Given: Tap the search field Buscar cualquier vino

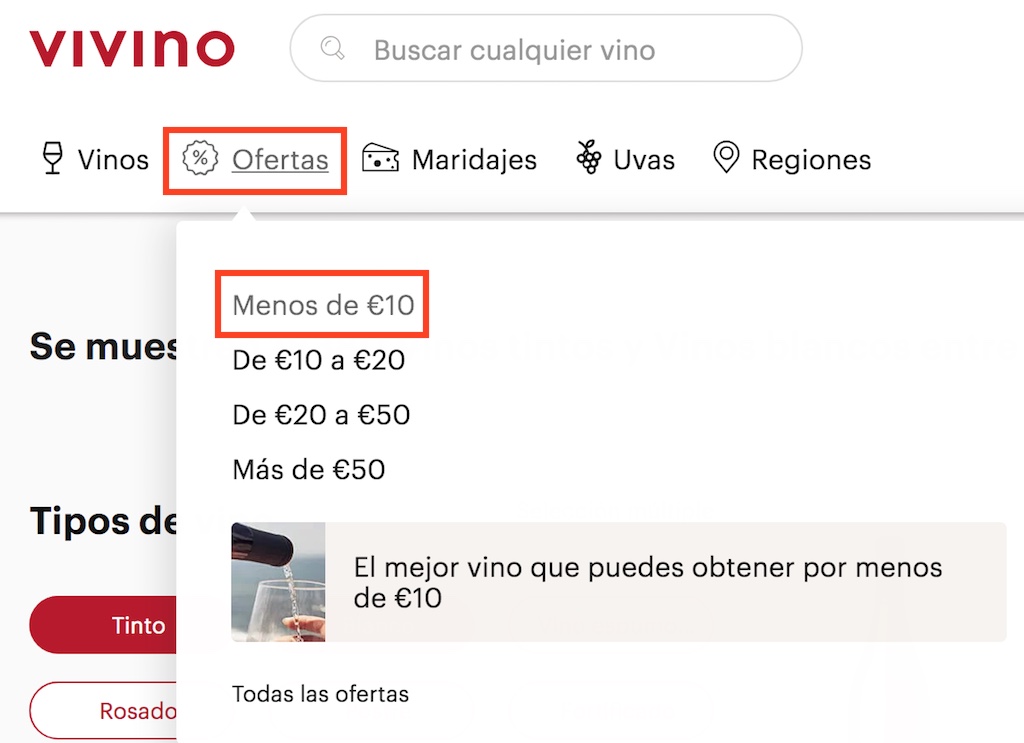Looking at the screenshot, I should [x=545, y=49].
